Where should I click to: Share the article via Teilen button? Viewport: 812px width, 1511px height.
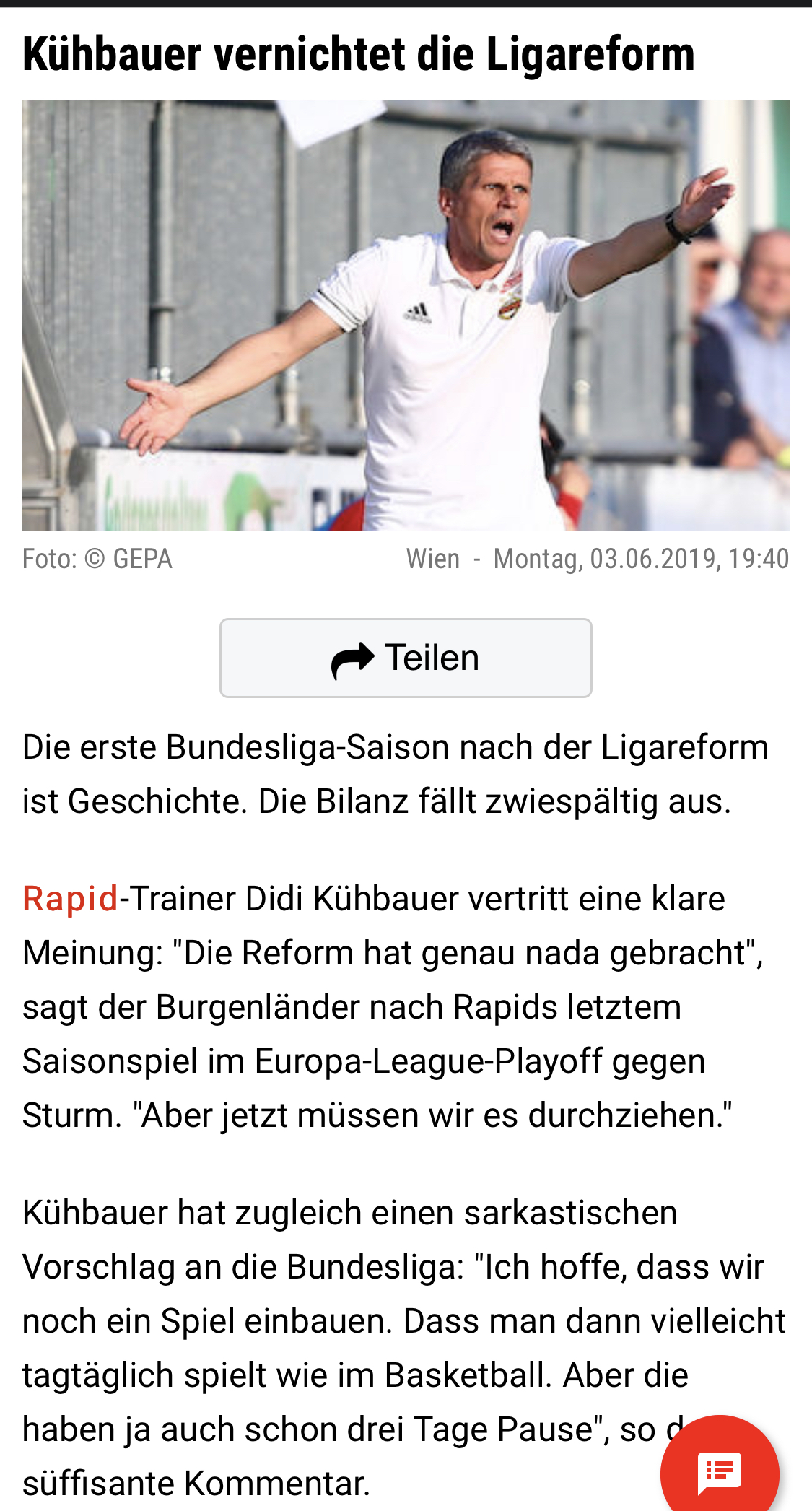coord(406,658)
